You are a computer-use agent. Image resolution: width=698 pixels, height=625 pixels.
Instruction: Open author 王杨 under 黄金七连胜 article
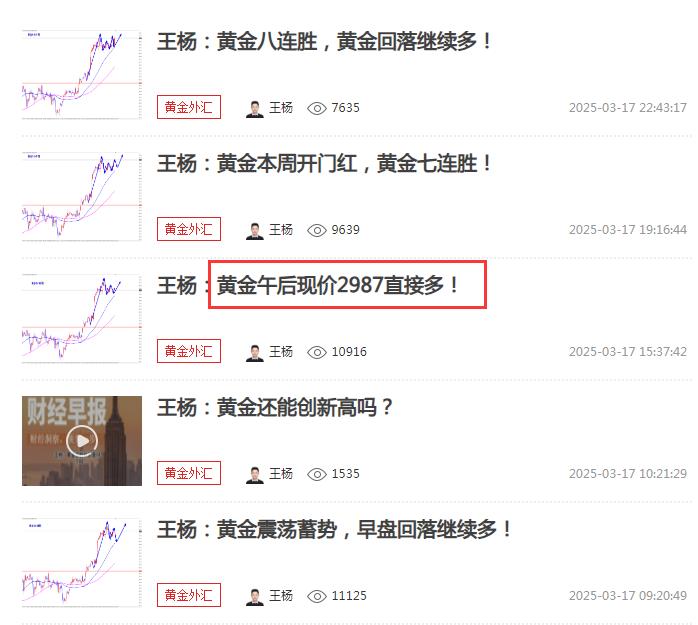[280, 230]
